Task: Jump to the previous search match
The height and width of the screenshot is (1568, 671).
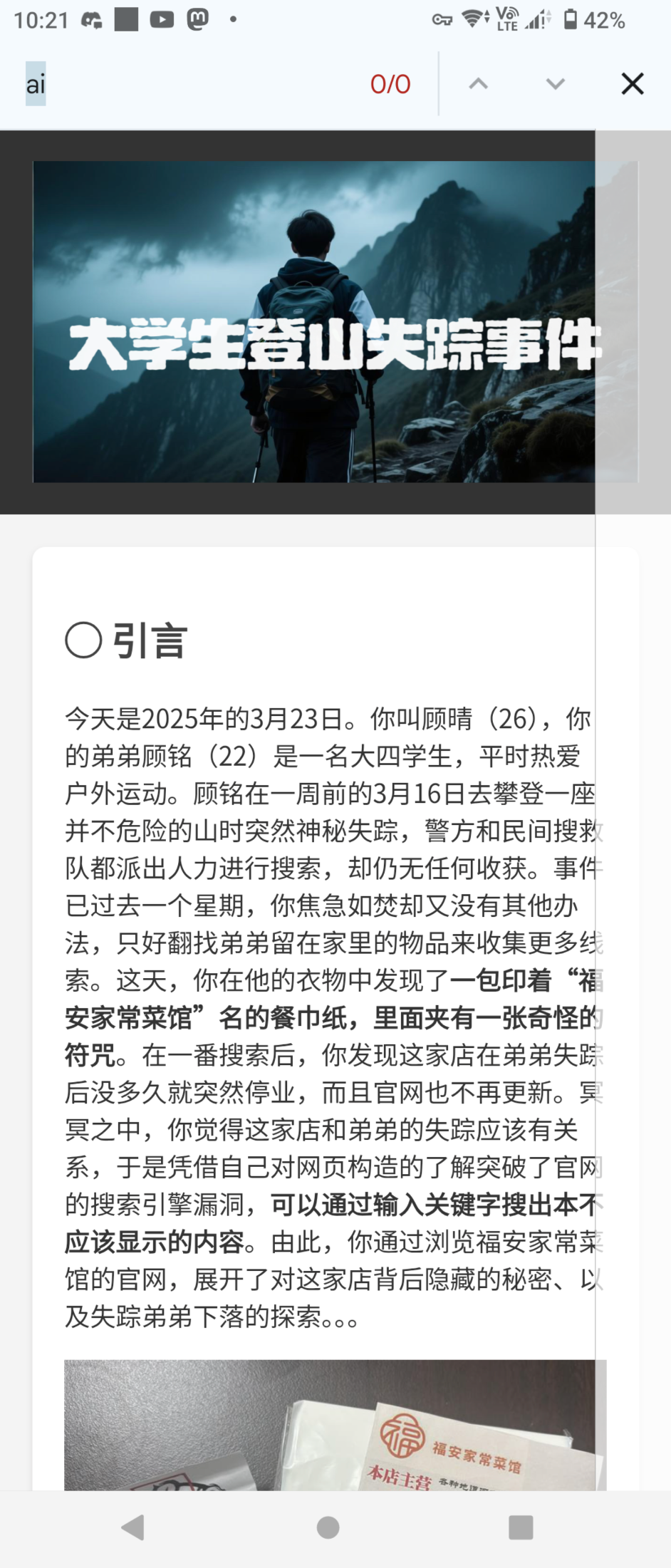Action: pos(479,85)
